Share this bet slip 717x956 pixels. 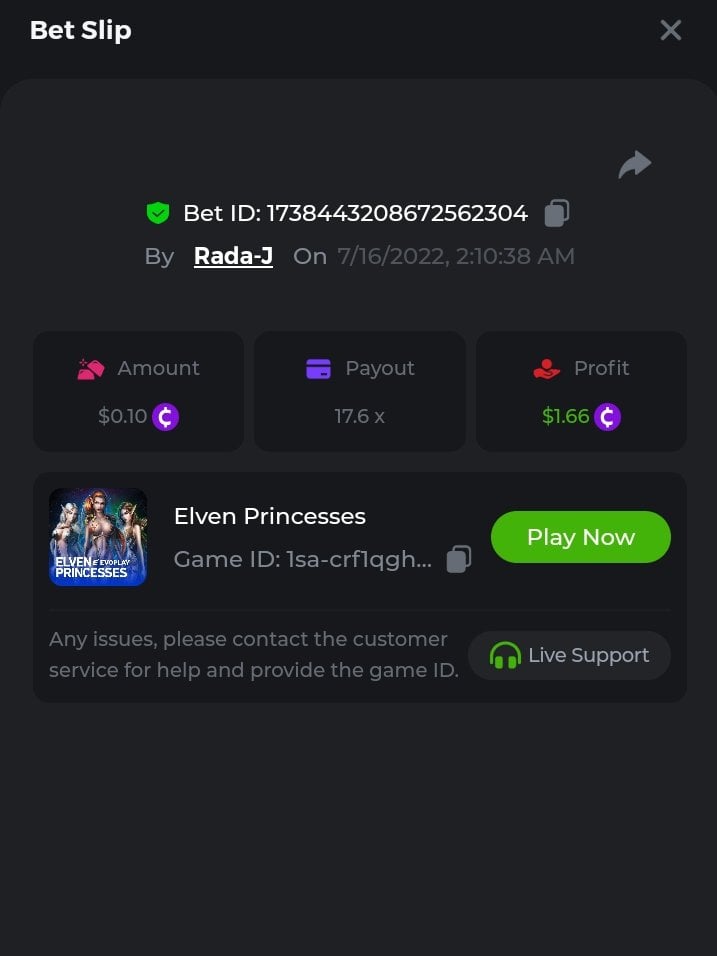(x=634, y=165)
